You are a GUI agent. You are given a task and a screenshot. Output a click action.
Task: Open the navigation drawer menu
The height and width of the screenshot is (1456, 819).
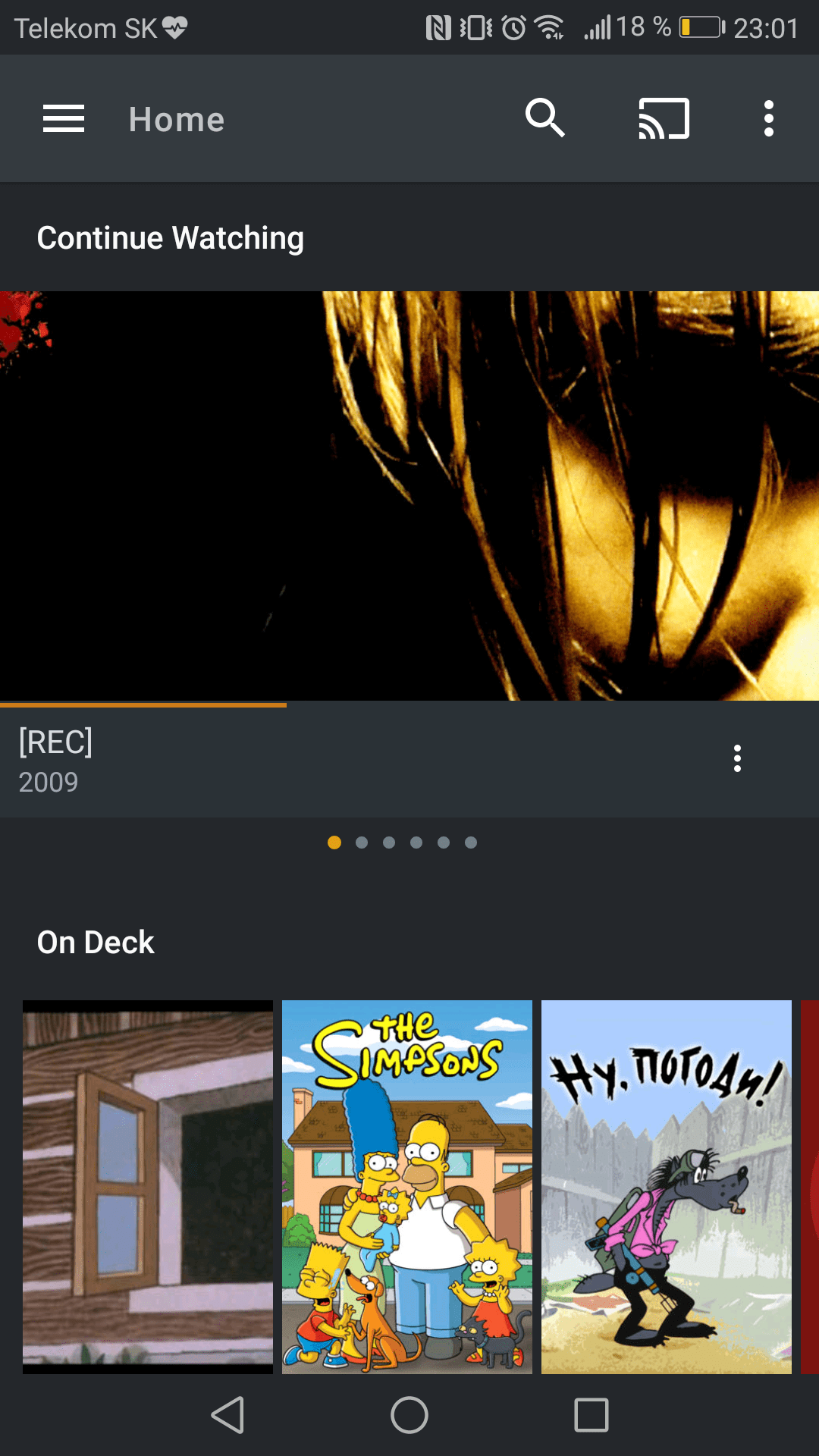[64, 119]
